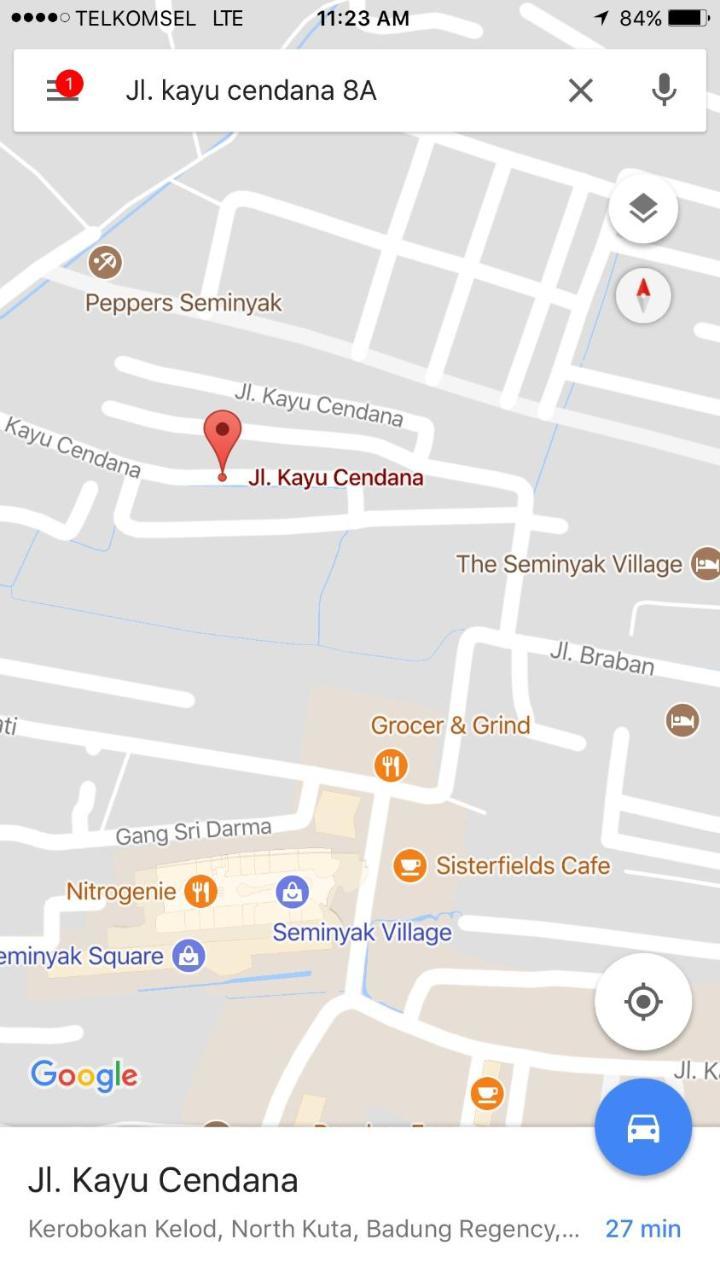Open the map layers selector
Viewport: 720px width, 1280px height.
643,209
